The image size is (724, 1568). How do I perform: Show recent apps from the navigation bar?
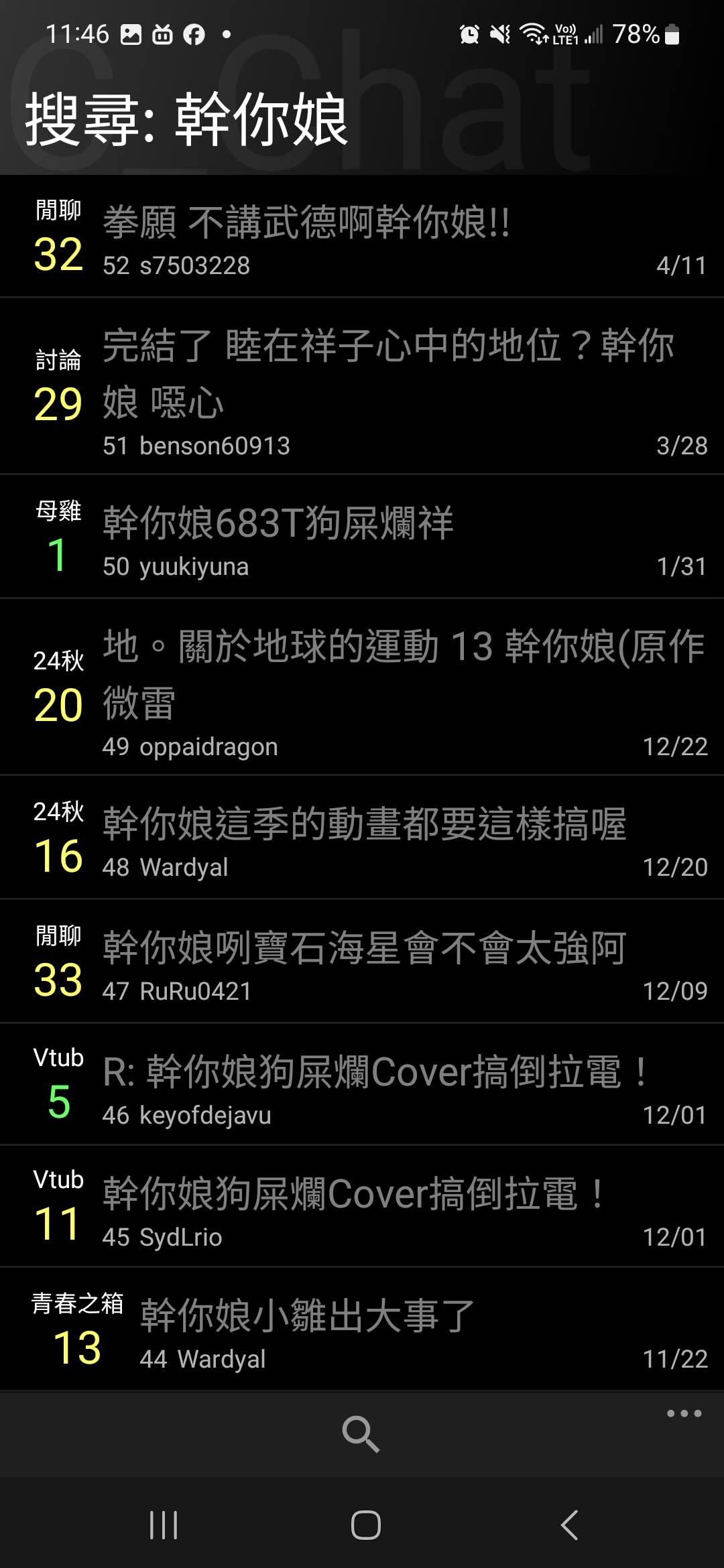164,1525
